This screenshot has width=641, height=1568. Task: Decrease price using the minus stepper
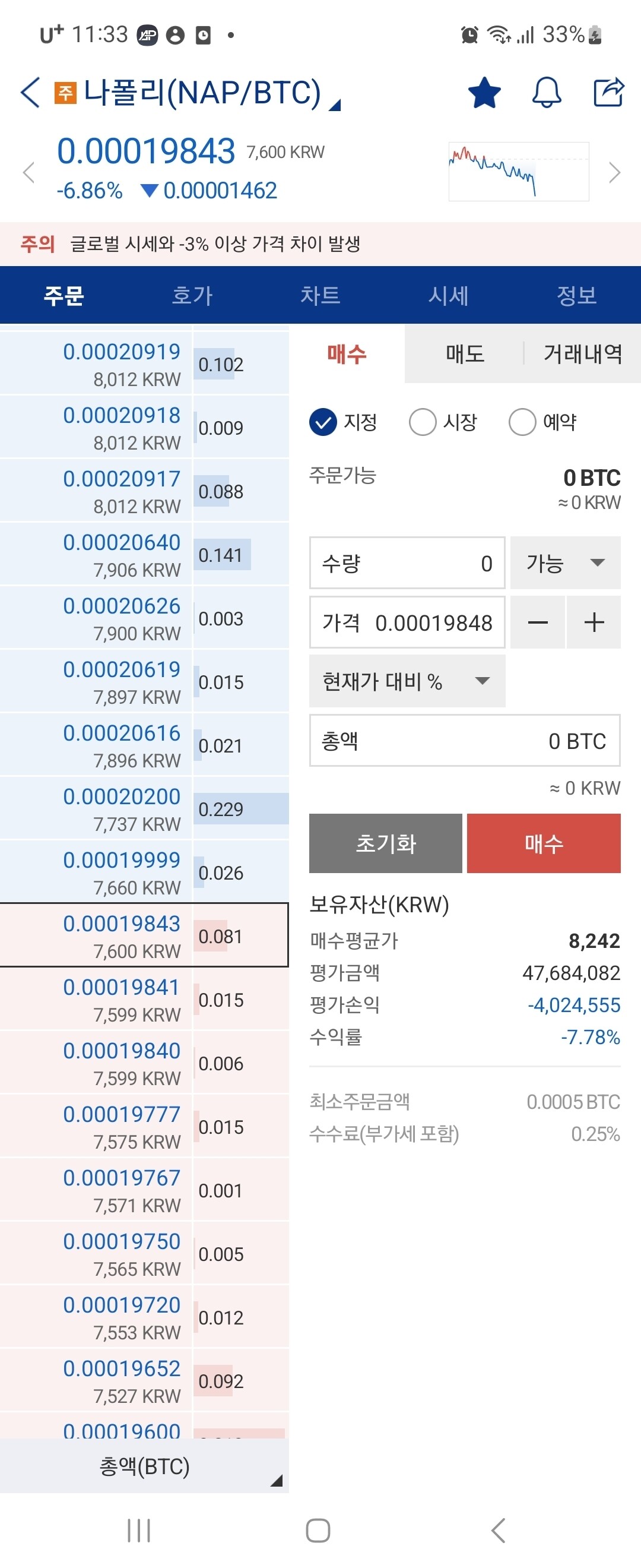click(538, 621)
